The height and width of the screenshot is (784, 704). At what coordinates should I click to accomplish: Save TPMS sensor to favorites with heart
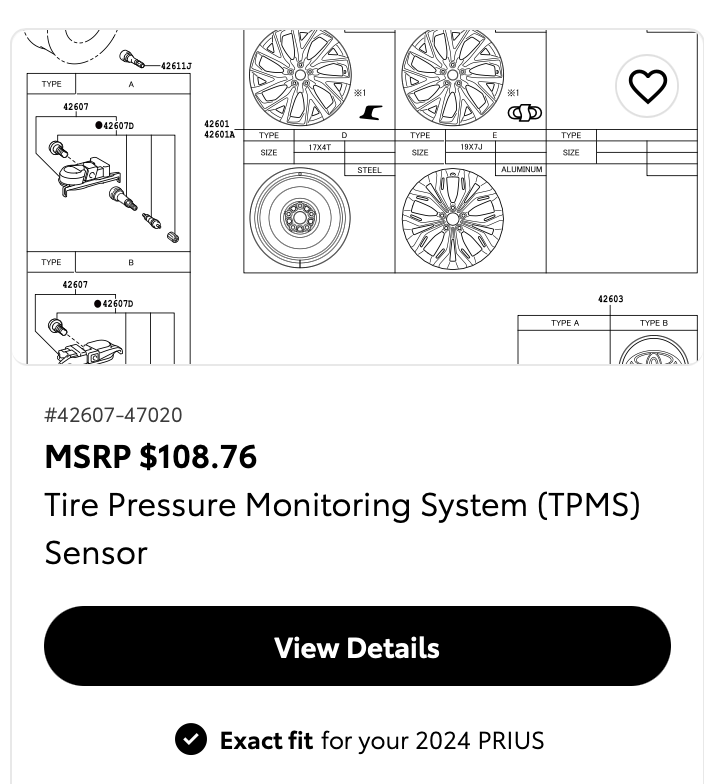pos(647,87)
